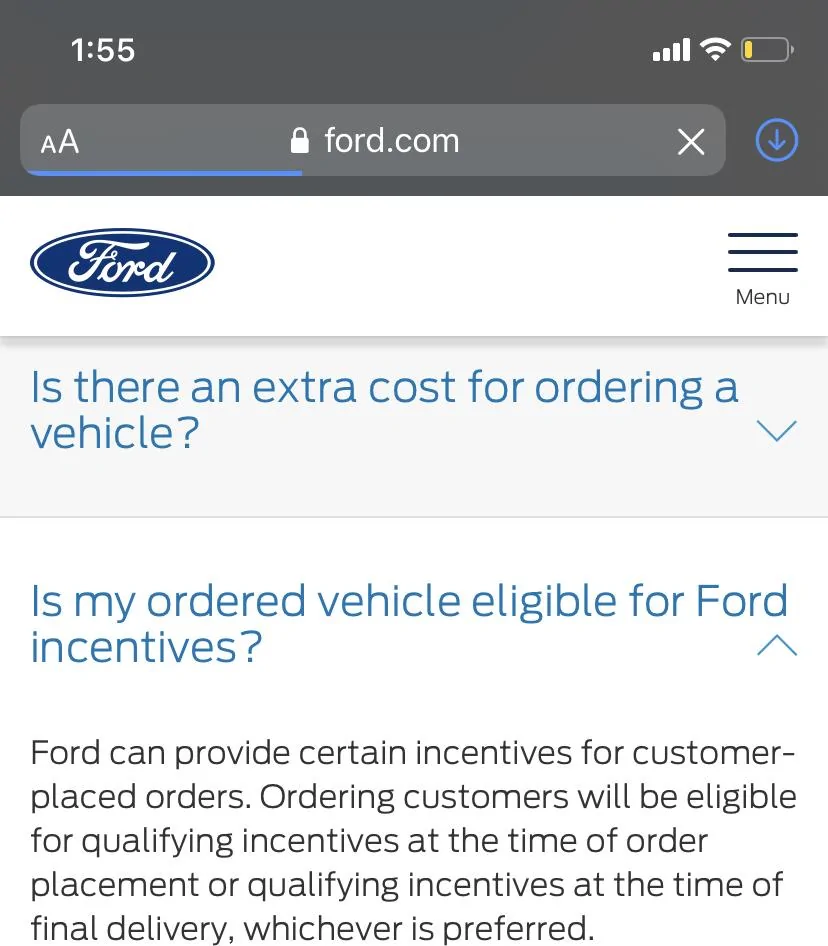This screenshot has height=946, width=828.
Task: Tap the cellular signal bars icon
Action: (x=670, y=48)
